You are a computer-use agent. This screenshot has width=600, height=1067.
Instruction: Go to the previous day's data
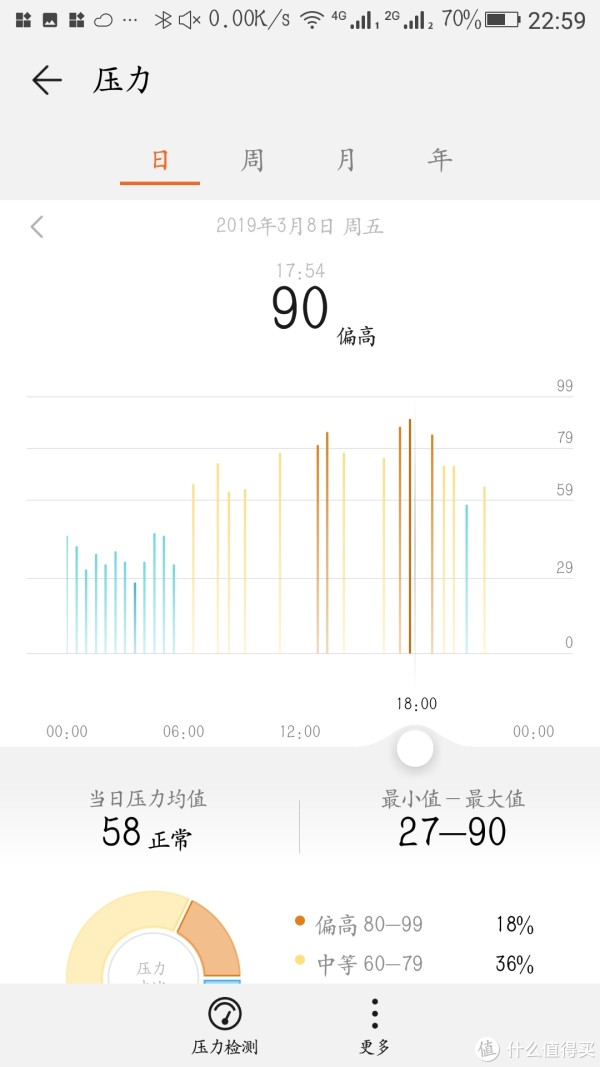coord(37,227)
